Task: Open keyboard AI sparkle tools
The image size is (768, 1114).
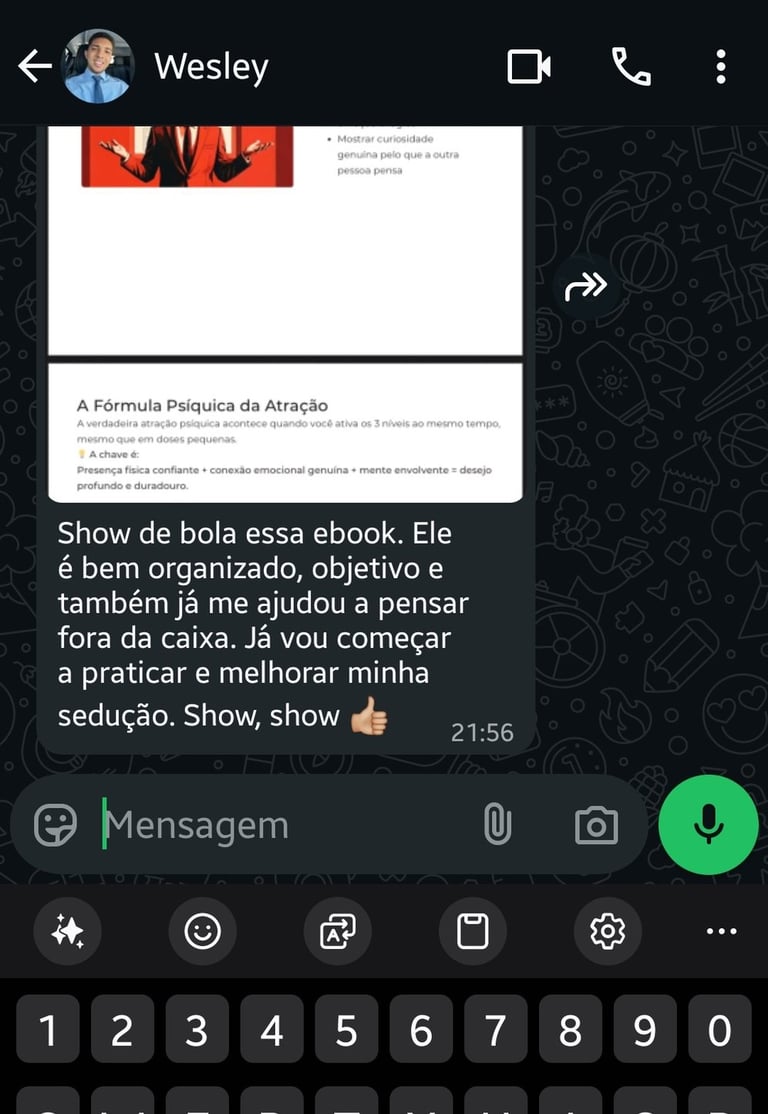Action: point(67,932)
